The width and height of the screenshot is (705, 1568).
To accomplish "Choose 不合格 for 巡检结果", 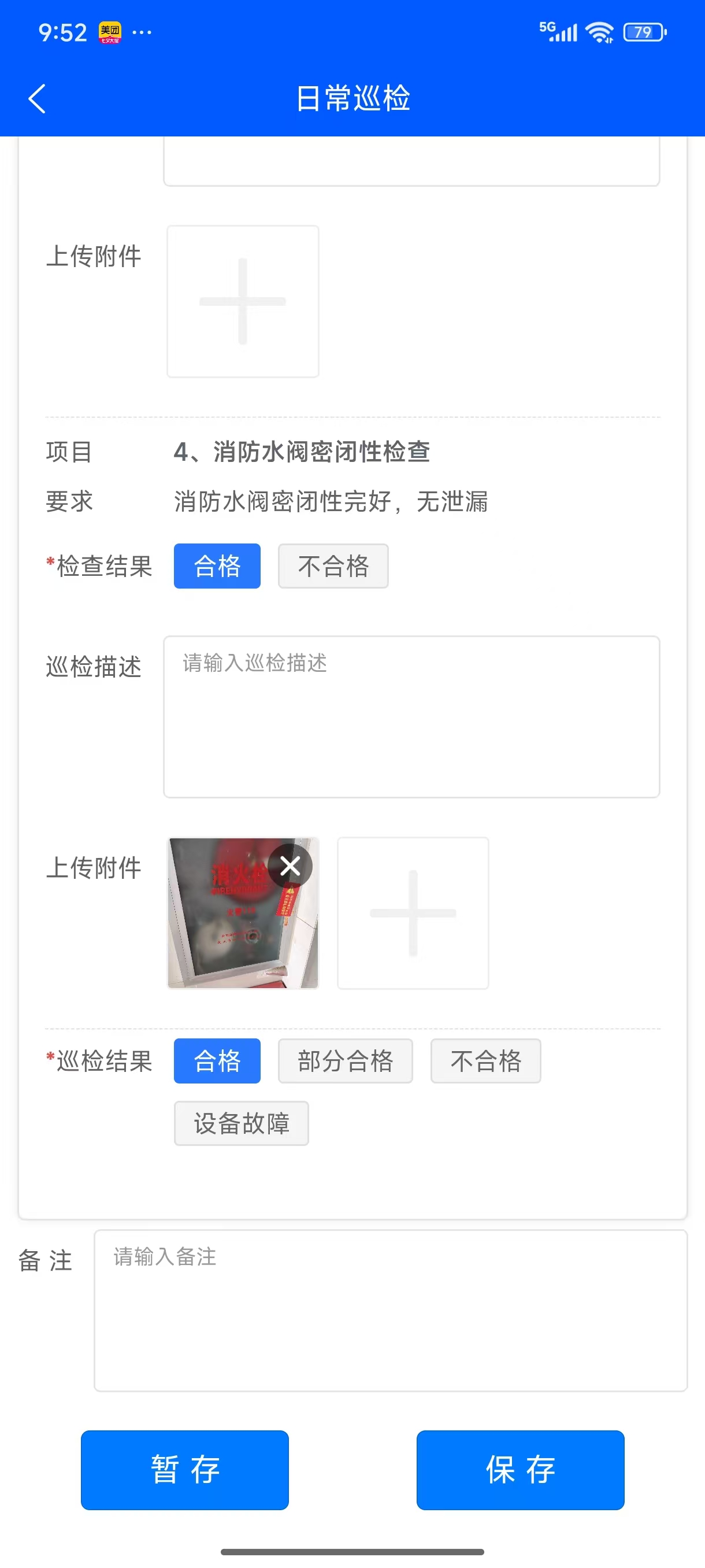I will 485,1061.
